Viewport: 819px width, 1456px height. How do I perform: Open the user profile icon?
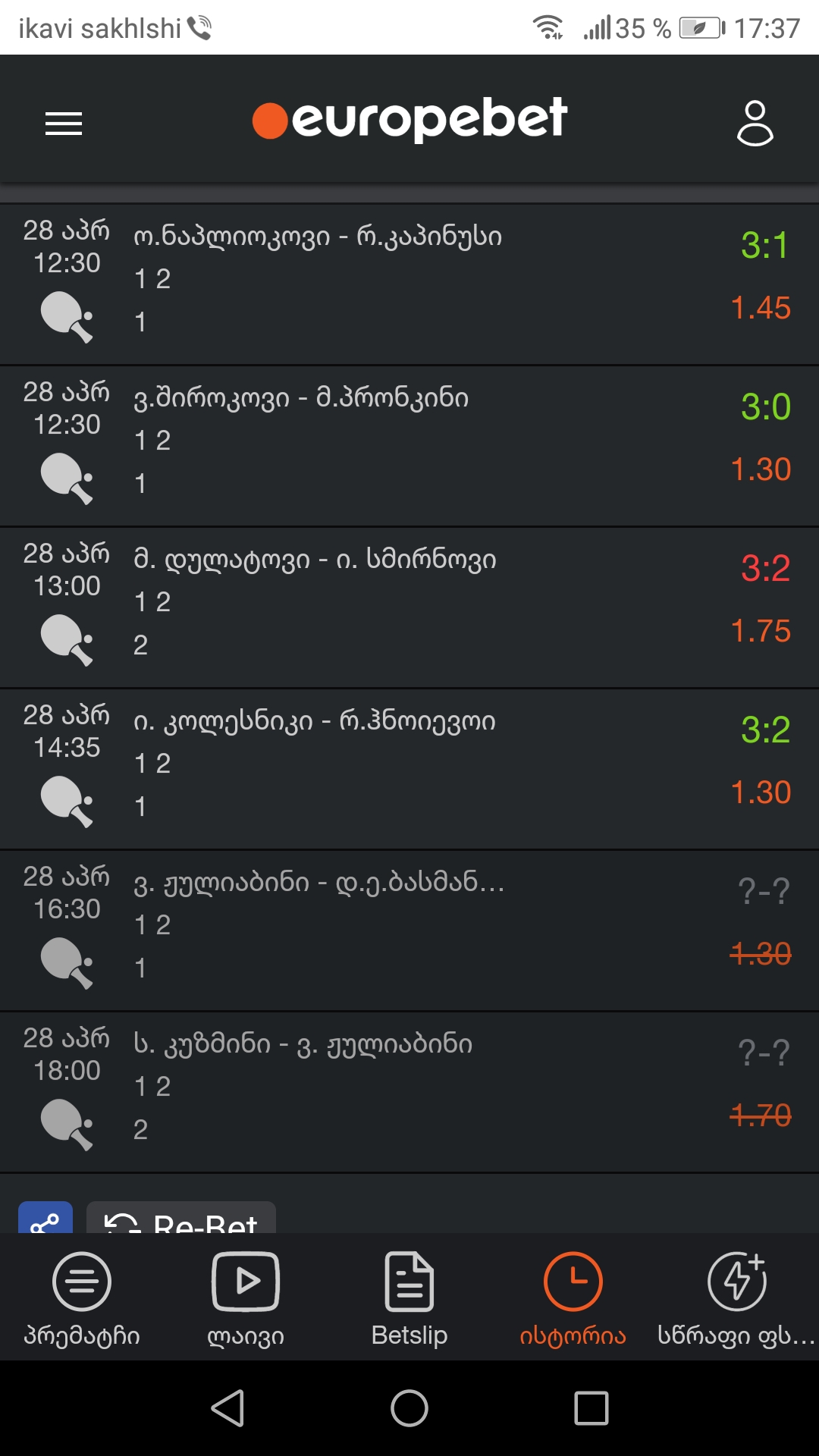pos(755,123)
